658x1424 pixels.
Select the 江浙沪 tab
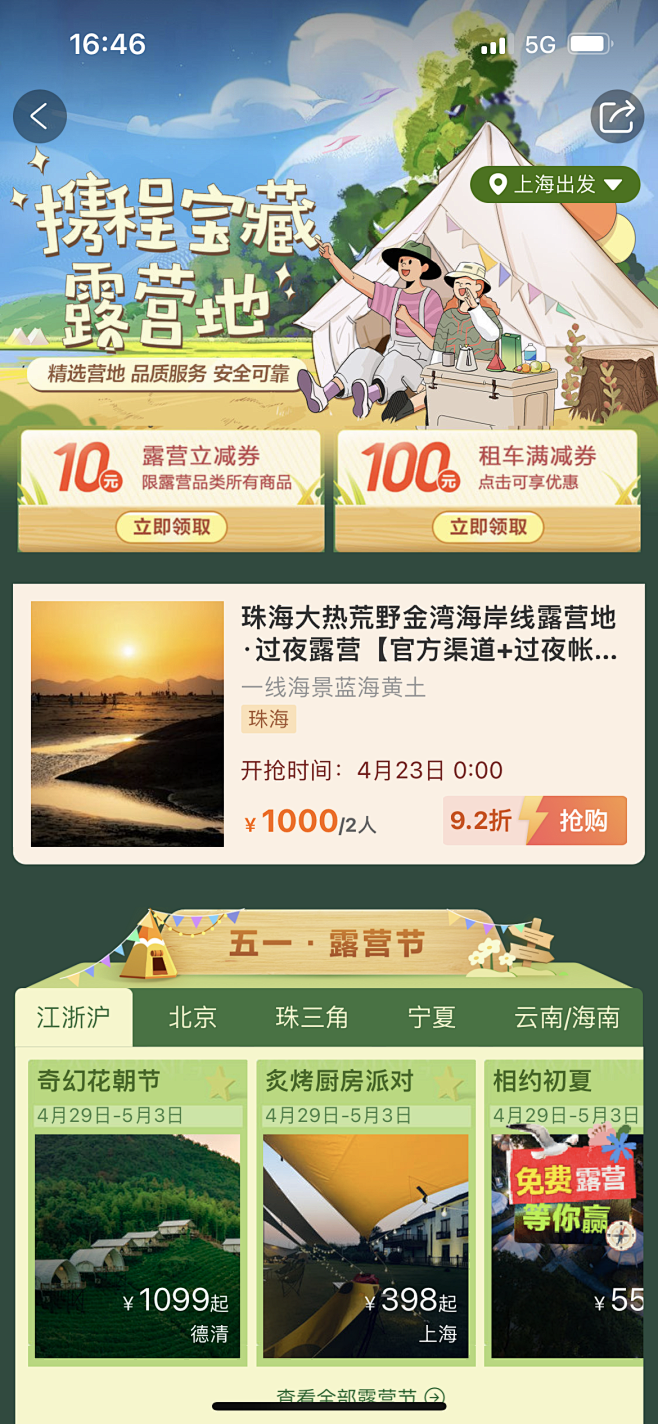coord(74,1018)
